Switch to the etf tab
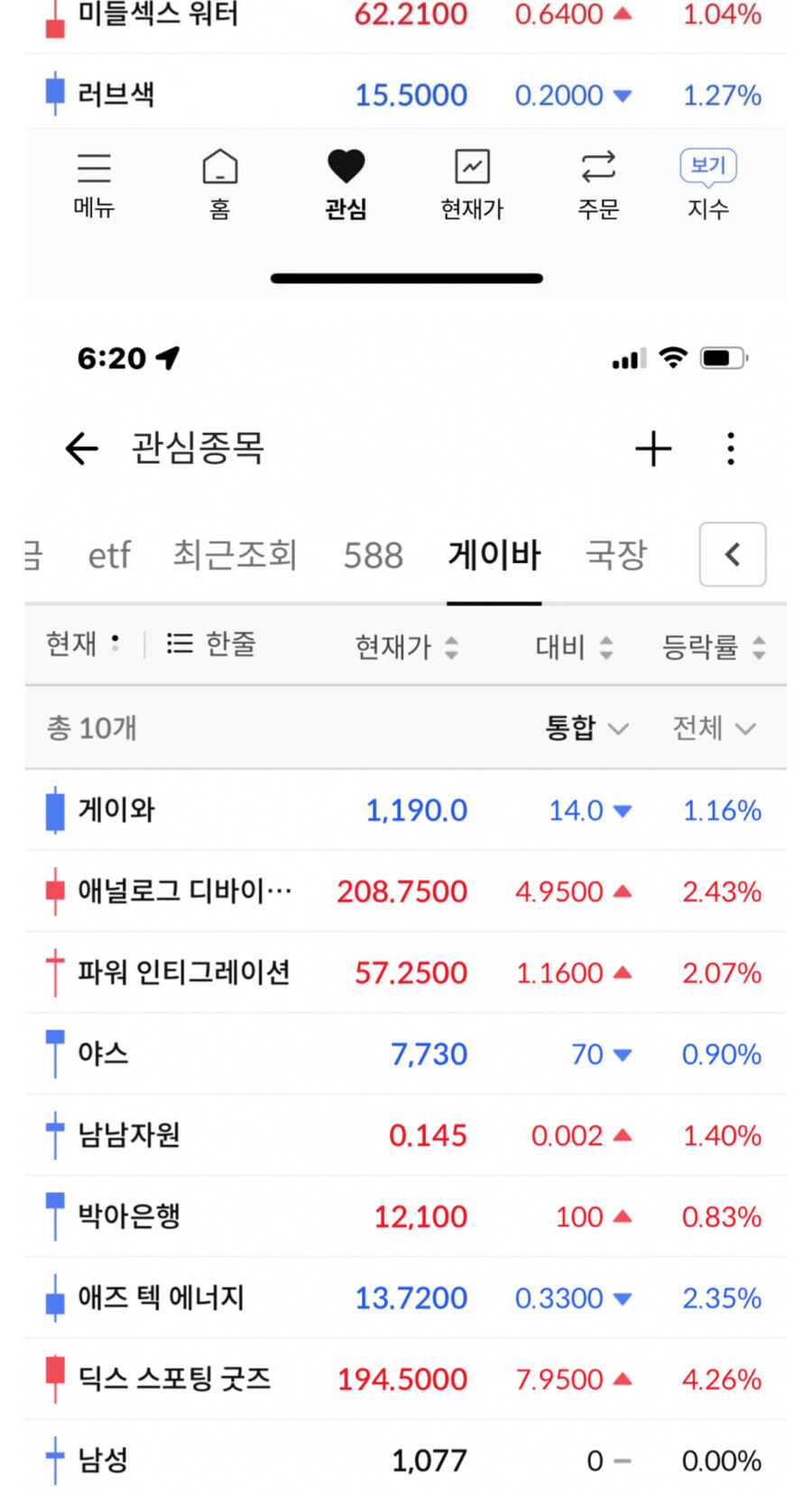This screenshot has height=1495, width=812. [x=108, y=555]
